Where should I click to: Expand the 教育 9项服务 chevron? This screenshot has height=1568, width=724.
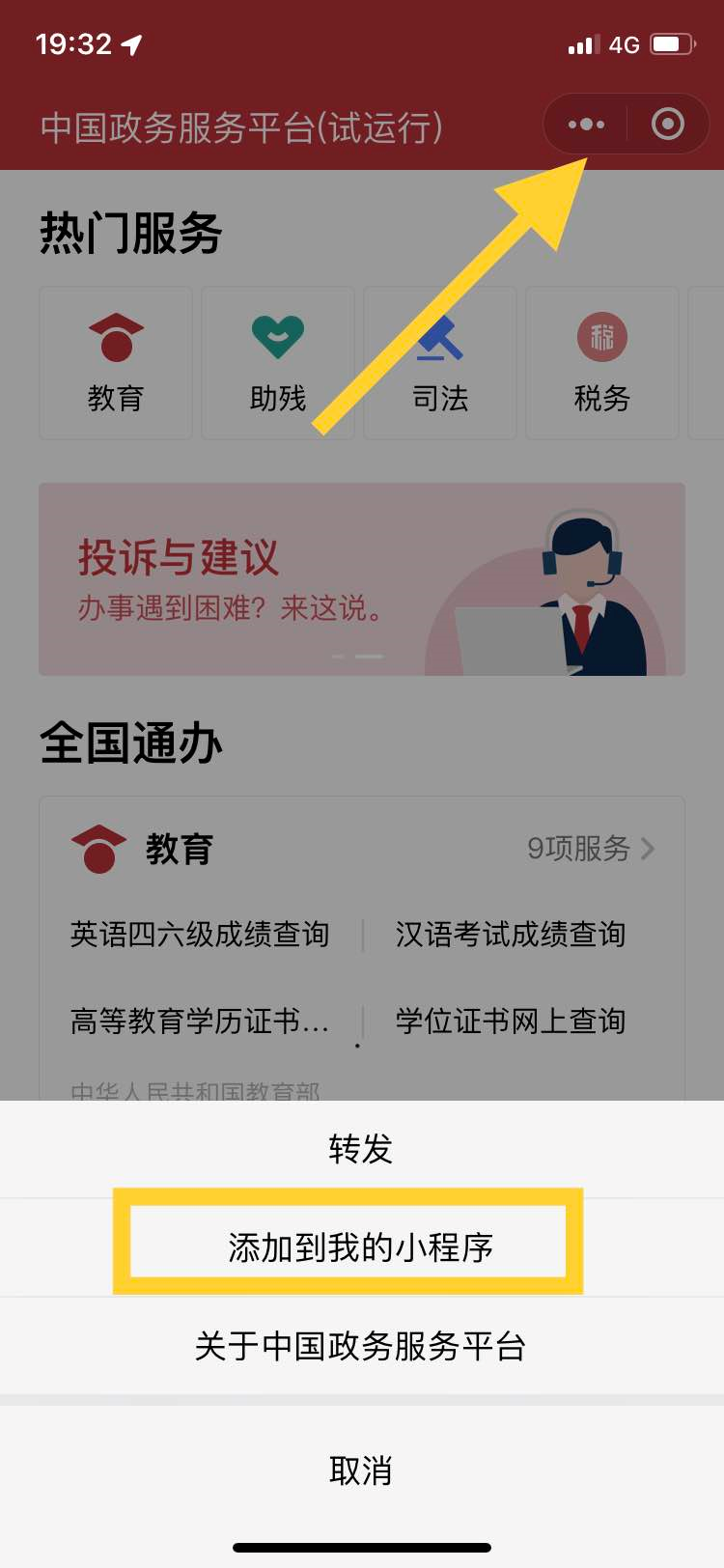645,850
